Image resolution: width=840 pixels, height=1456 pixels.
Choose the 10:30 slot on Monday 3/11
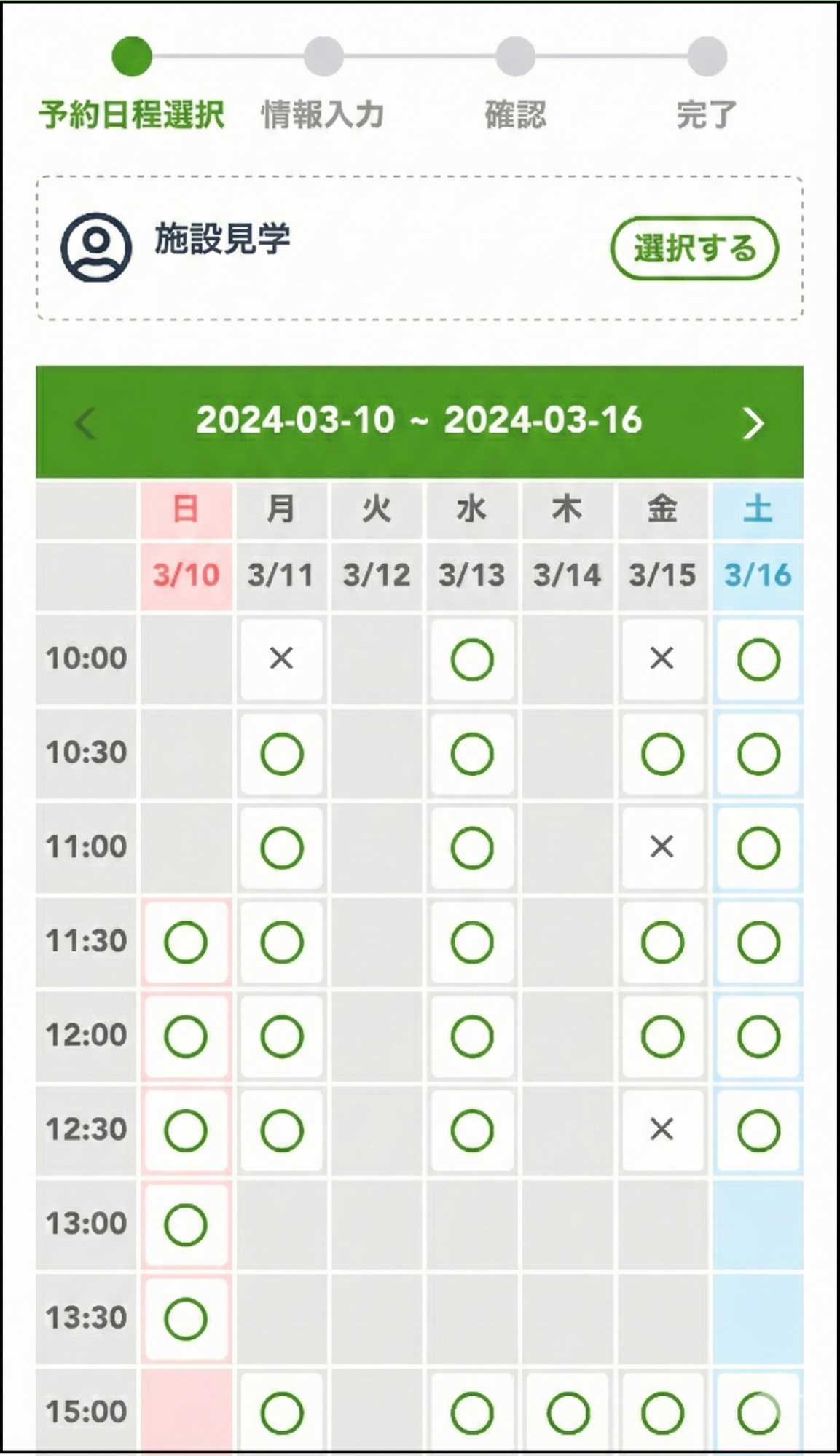tap(282, 753)
